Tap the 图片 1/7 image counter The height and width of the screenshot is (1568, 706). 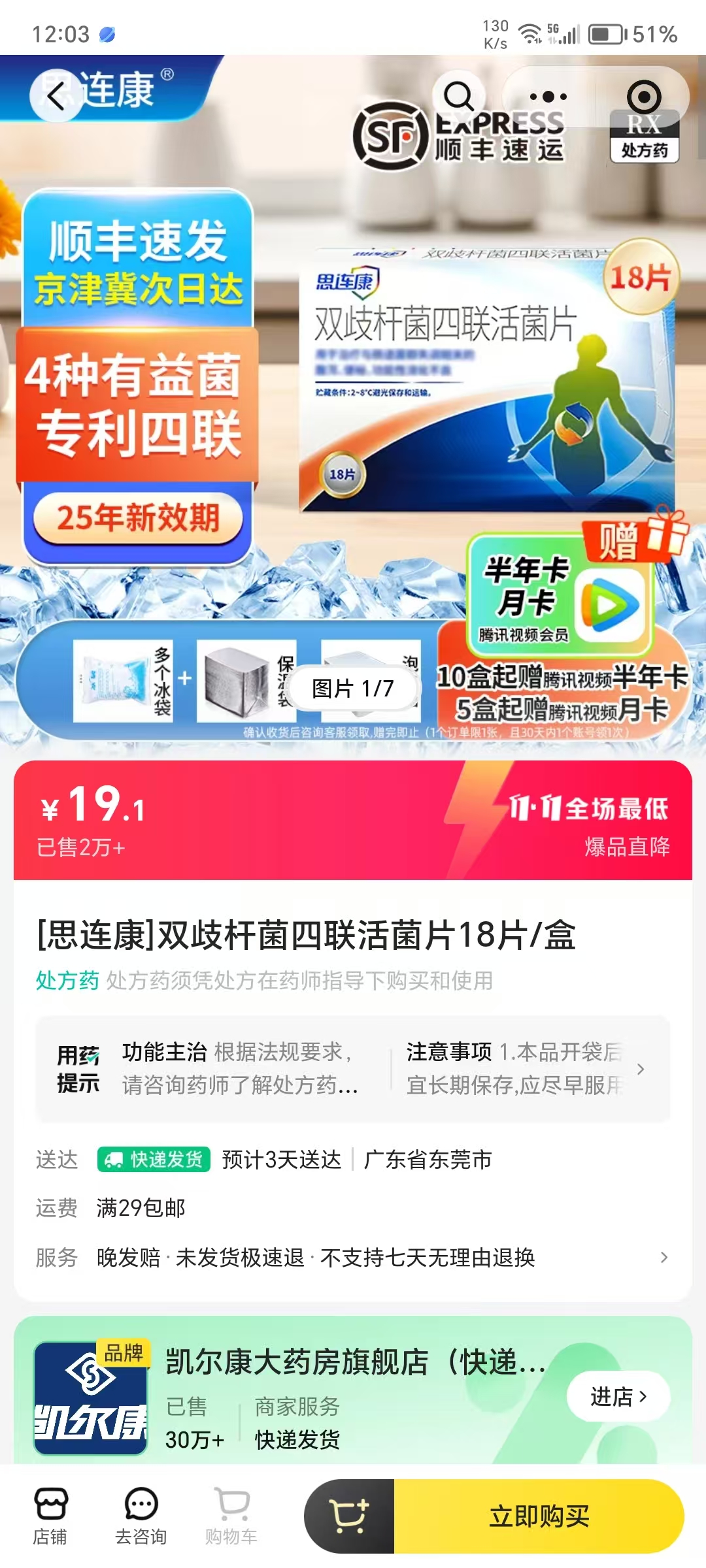coord(353,689)
